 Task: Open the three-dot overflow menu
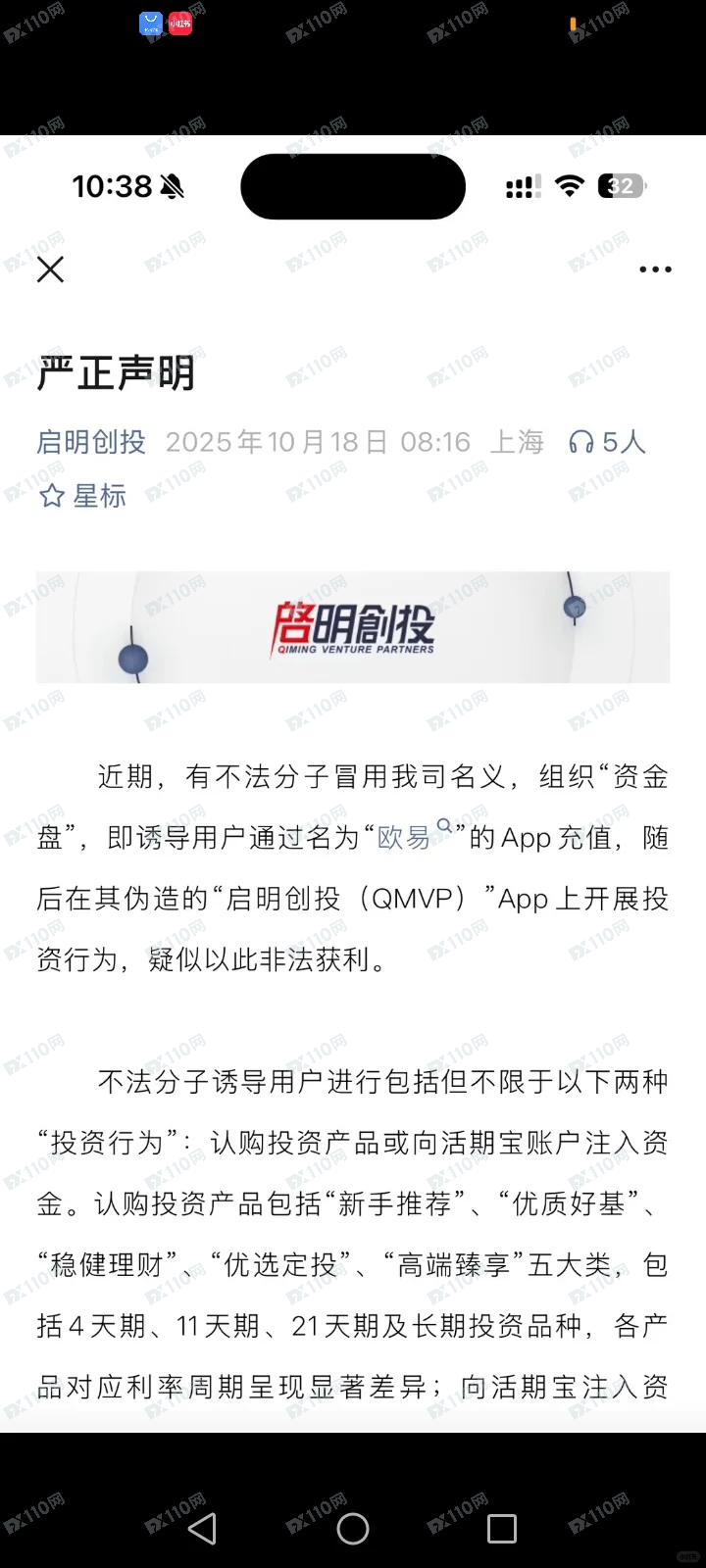655,269
